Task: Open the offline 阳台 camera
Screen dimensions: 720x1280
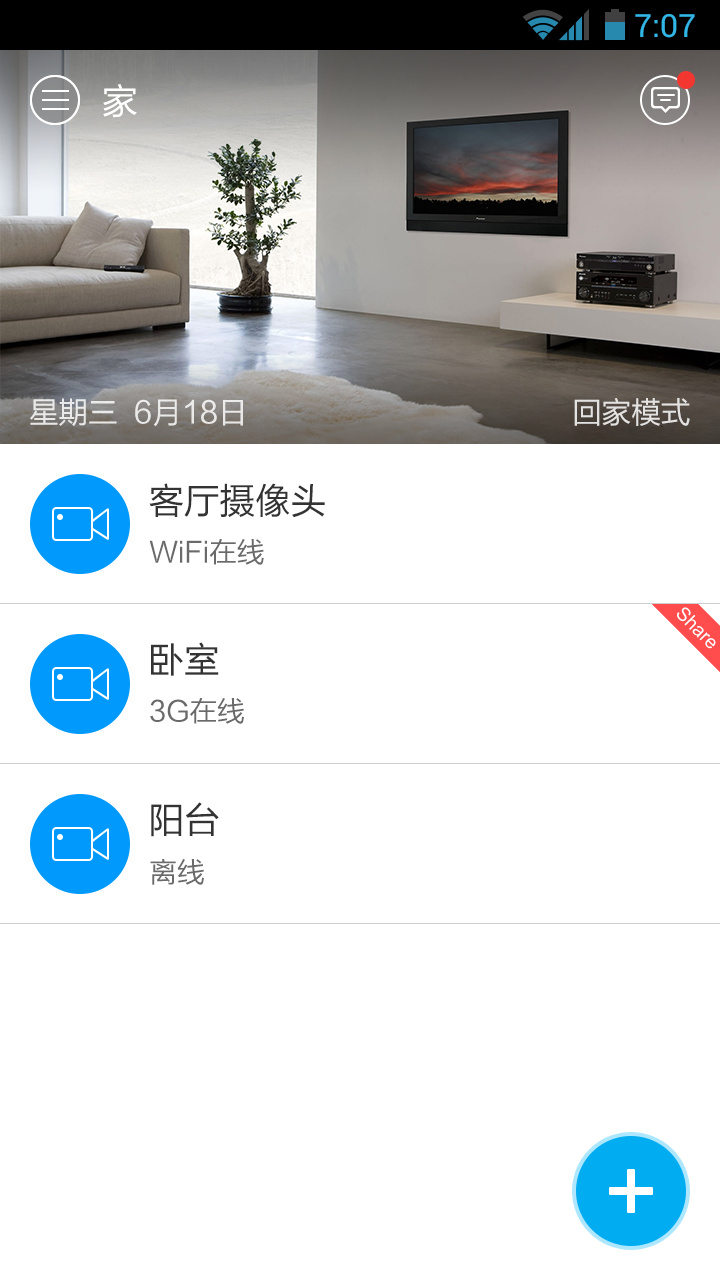Action: 360,844
